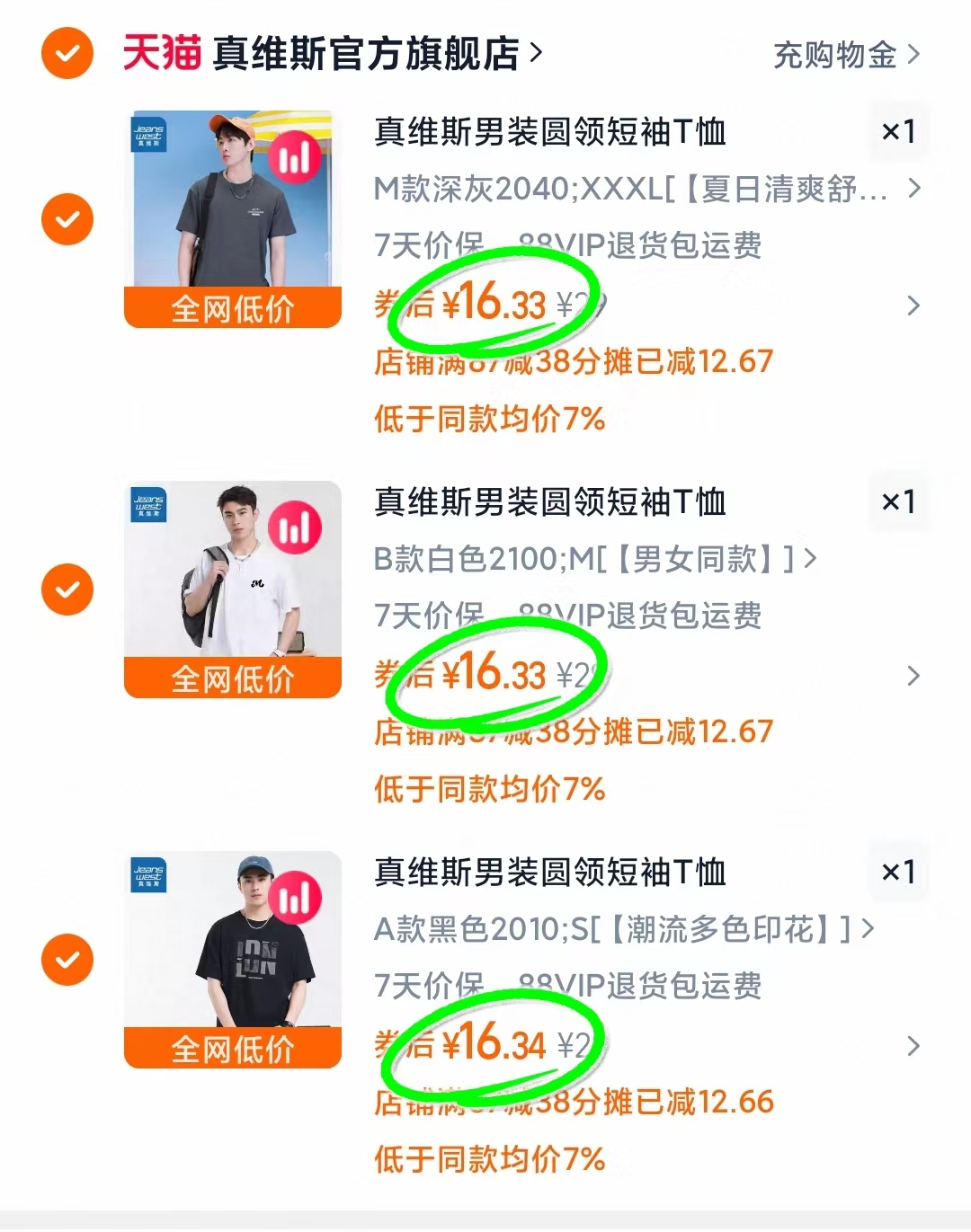The image size is (971, 1232).
Task: Click the orange arrow next to 充购物金
Action: click(x=914, y=56)
